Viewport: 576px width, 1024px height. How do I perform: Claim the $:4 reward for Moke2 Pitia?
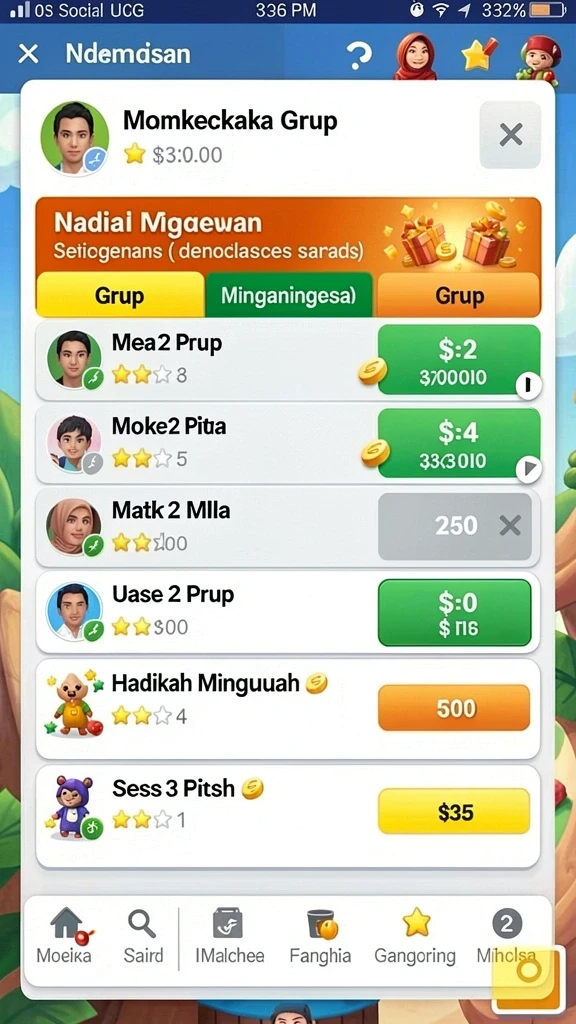tap(458, 443)
